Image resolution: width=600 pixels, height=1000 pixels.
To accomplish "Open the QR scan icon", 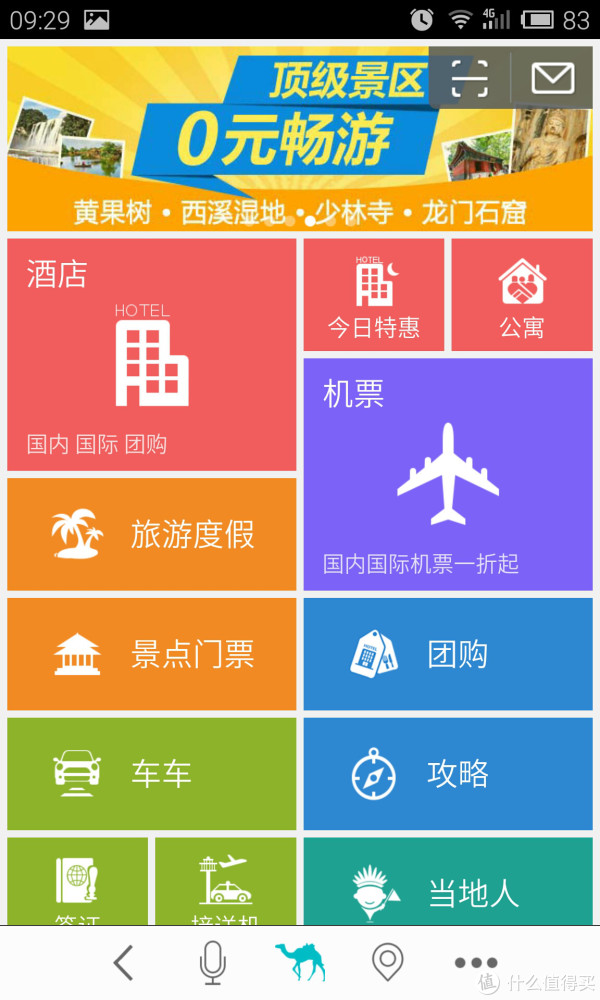I will (x=470, y=79).
